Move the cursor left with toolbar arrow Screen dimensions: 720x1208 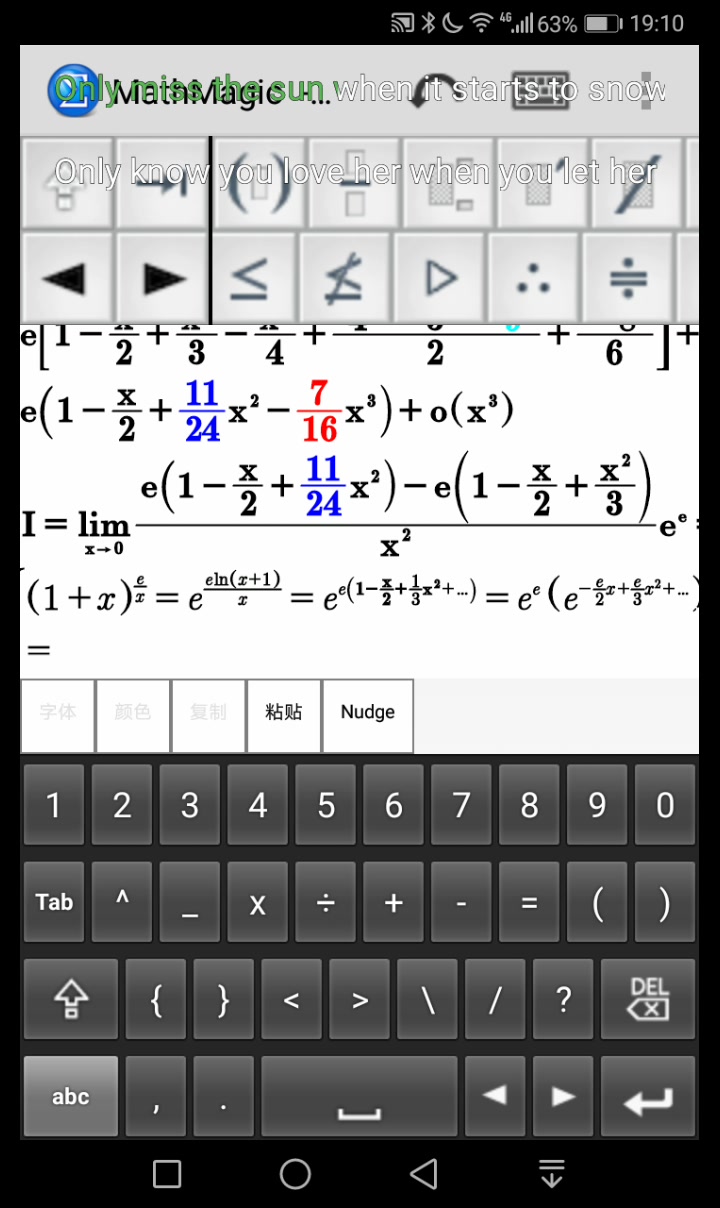click(65, 278)
